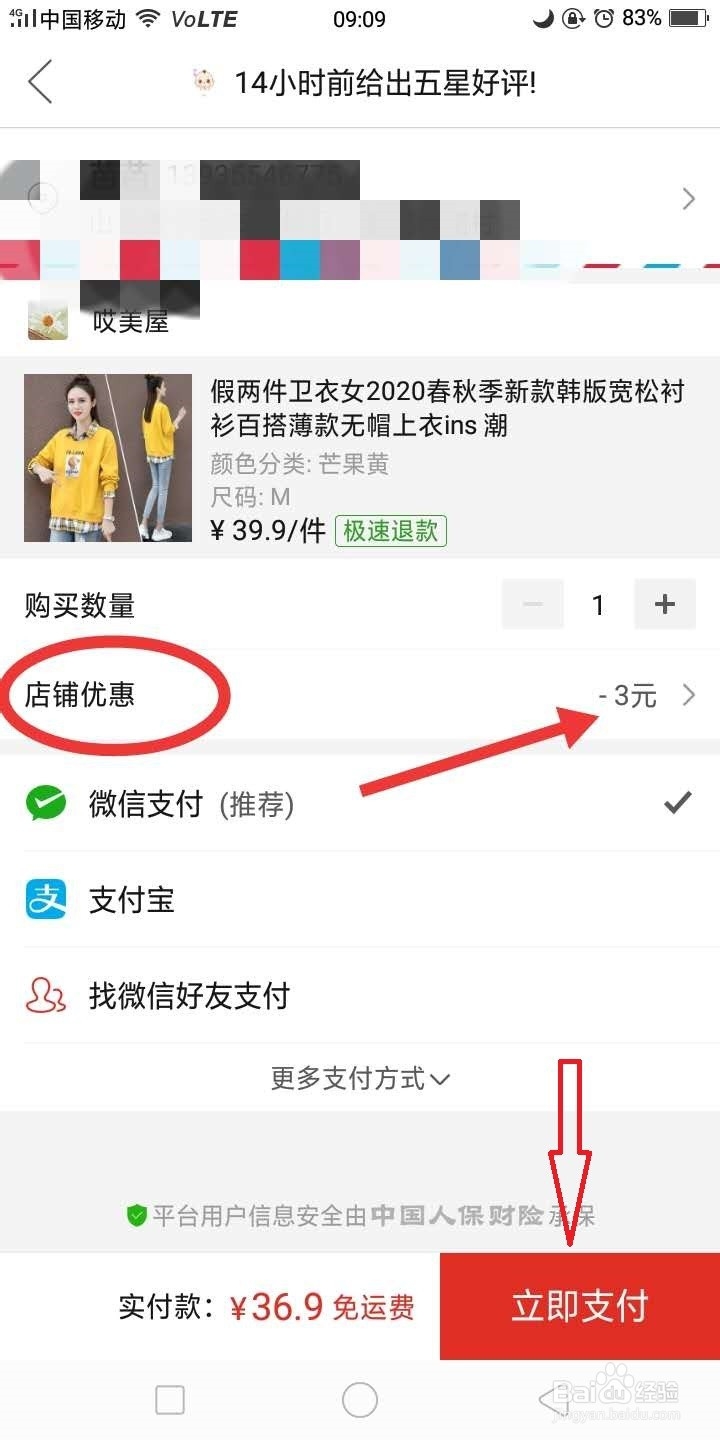Open the shop avatar next to 哎美屋

coord(47,319)
